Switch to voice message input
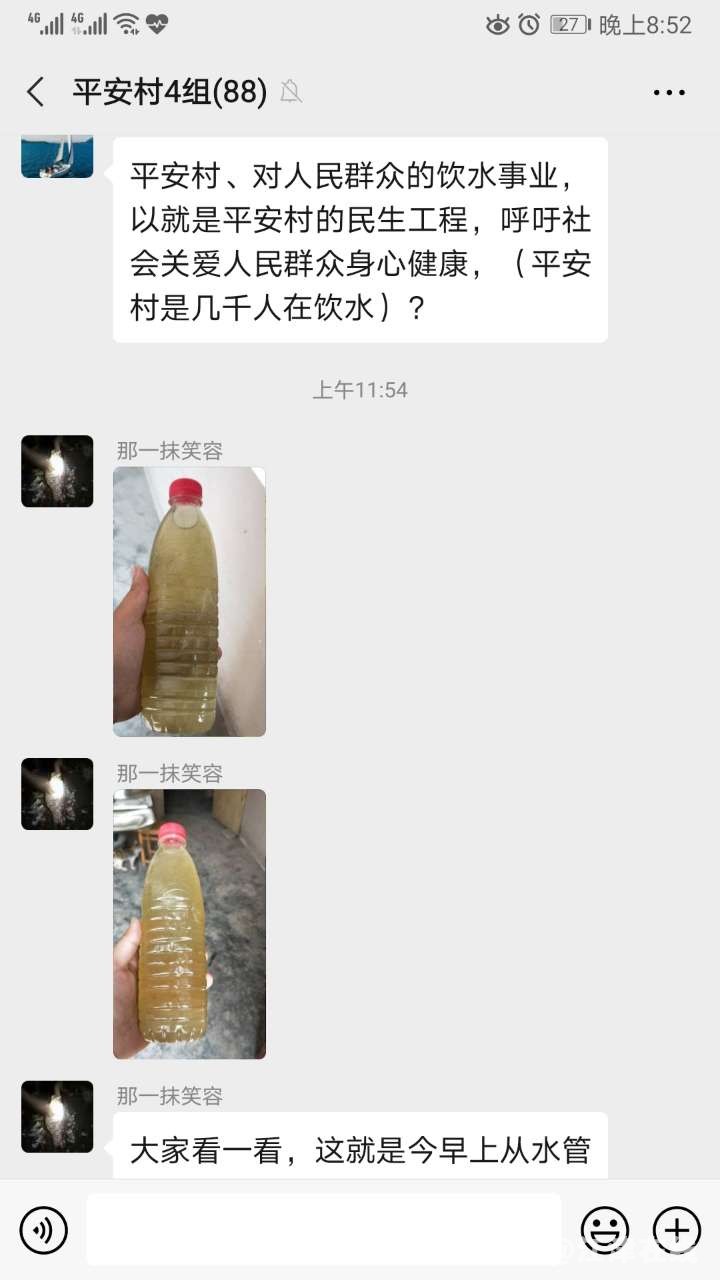The image size is (720, 1280). pos(44,1230)
